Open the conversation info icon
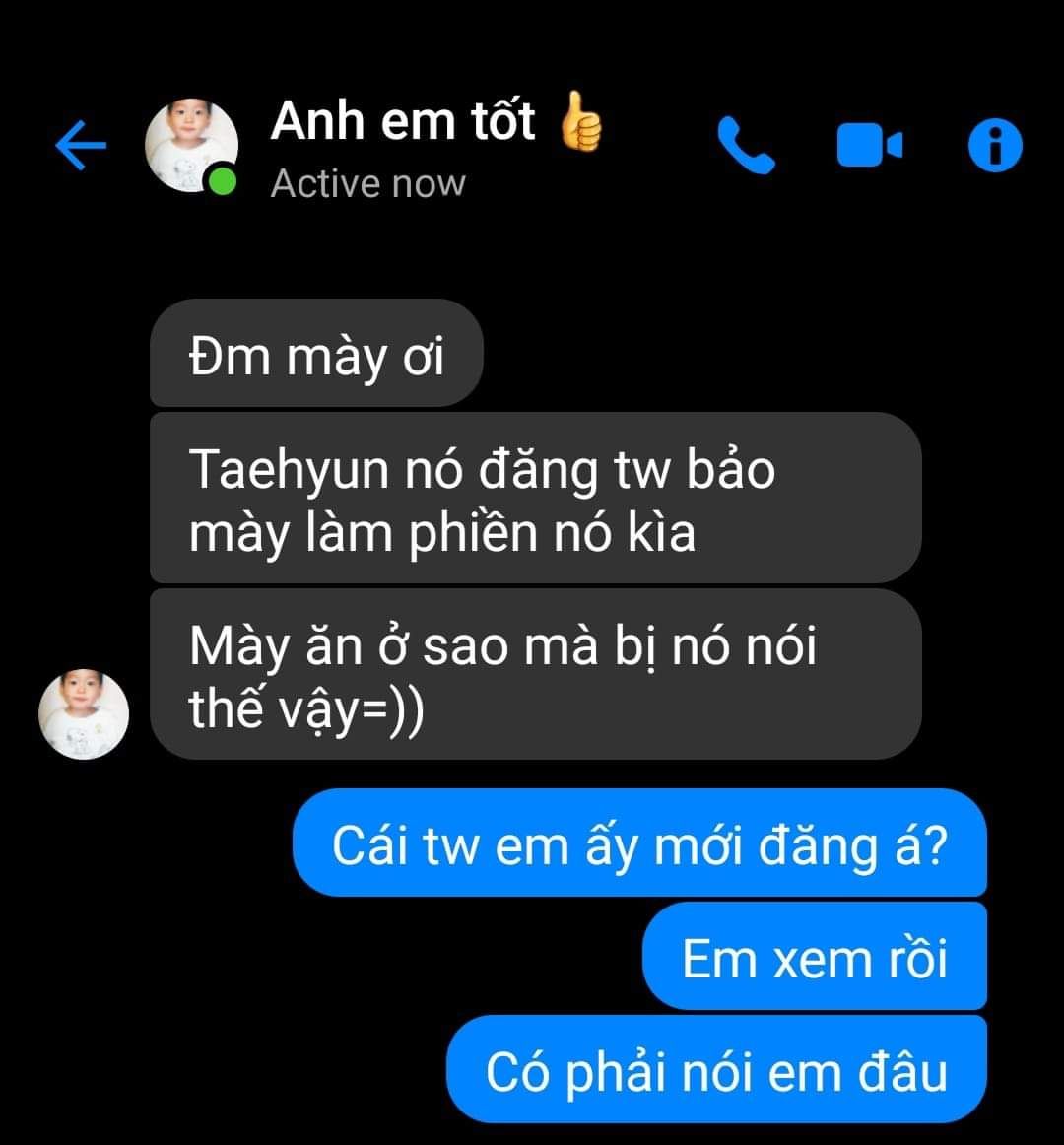Viewport: 1064px width, 1145px height. (995, 146)
